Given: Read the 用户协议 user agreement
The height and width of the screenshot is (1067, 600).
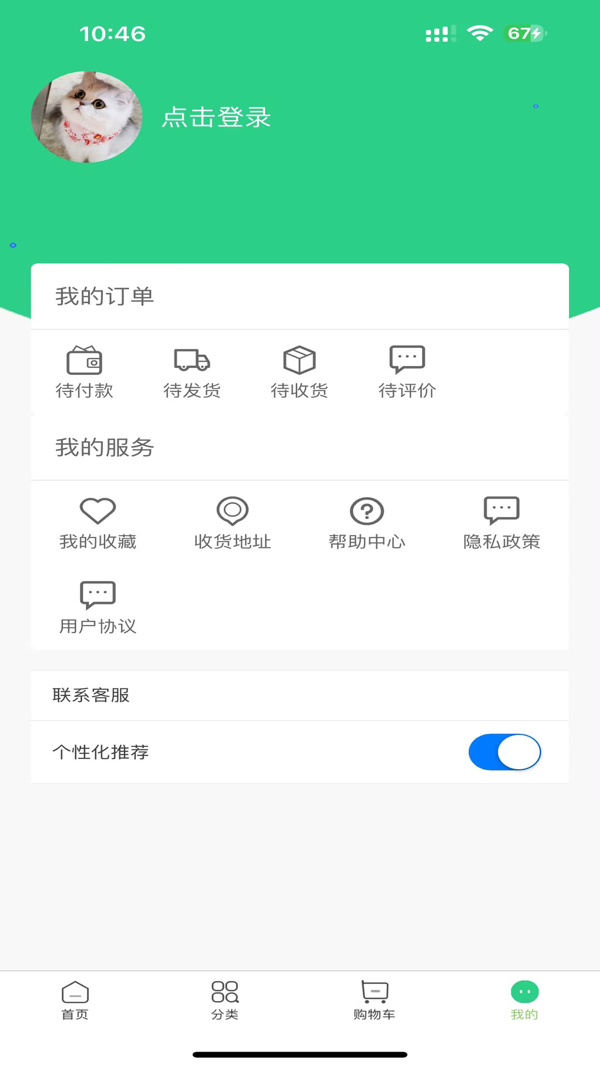Looking at the screenshot, I should pos(97,608).
